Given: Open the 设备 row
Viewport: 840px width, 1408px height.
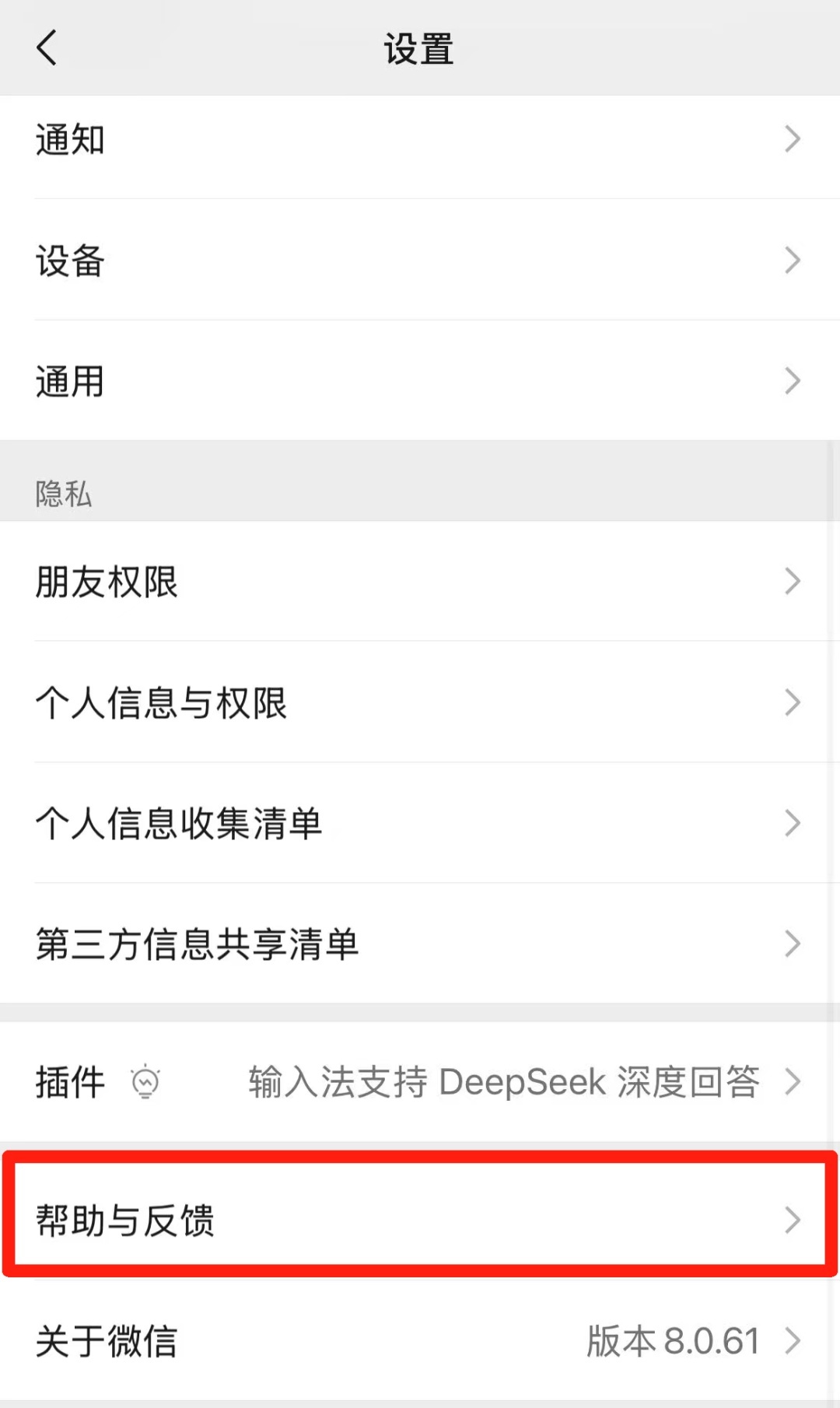Looking at the screenshot, I should coord(420,261).
